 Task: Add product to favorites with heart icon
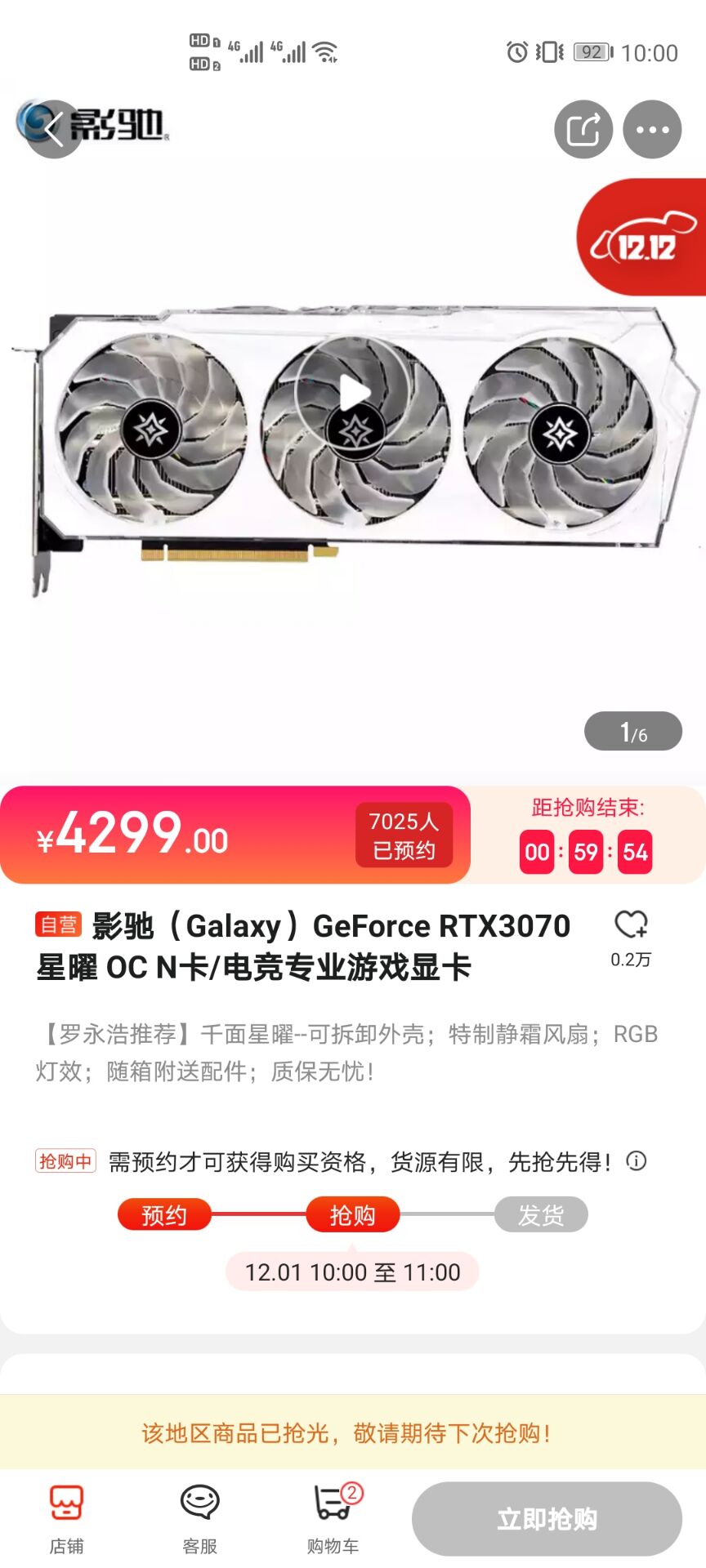click(631, 925)
